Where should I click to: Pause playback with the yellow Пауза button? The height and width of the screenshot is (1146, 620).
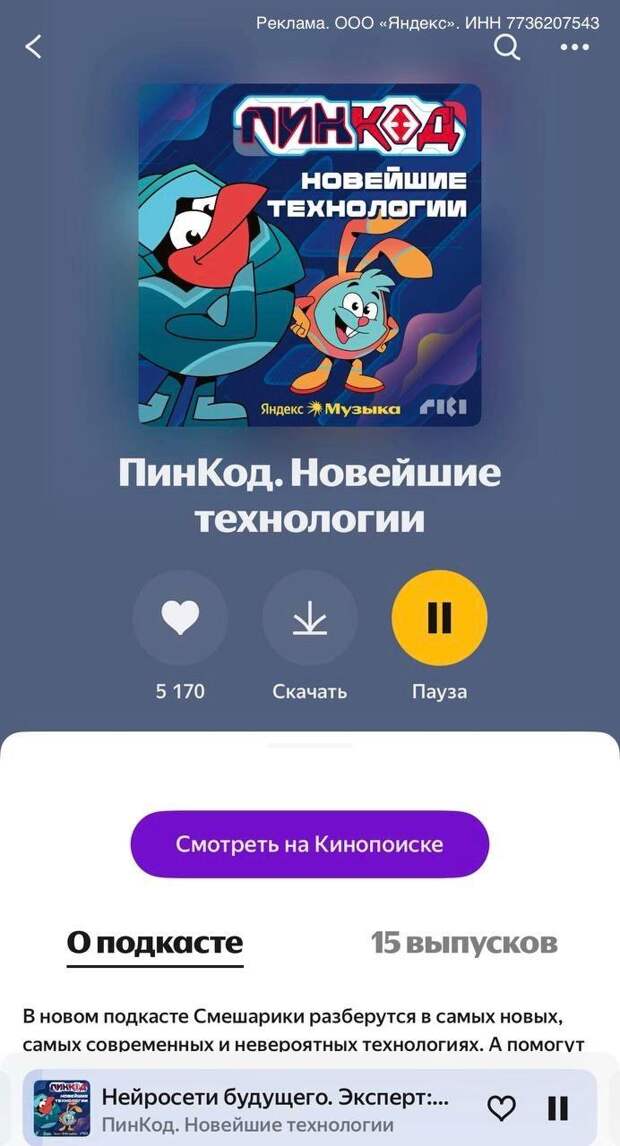[x=439, y=618]
